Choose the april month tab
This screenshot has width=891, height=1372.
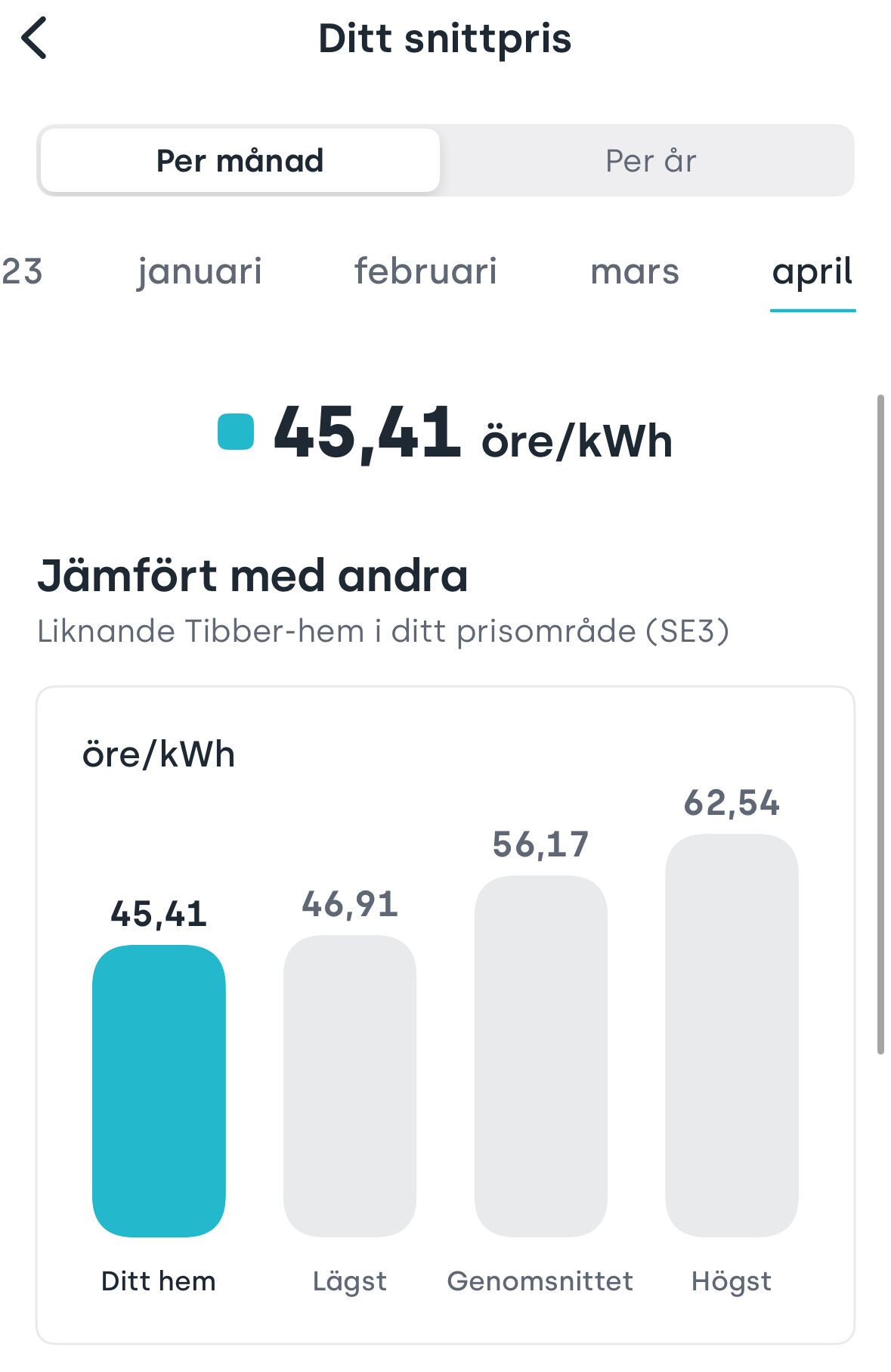812,271
